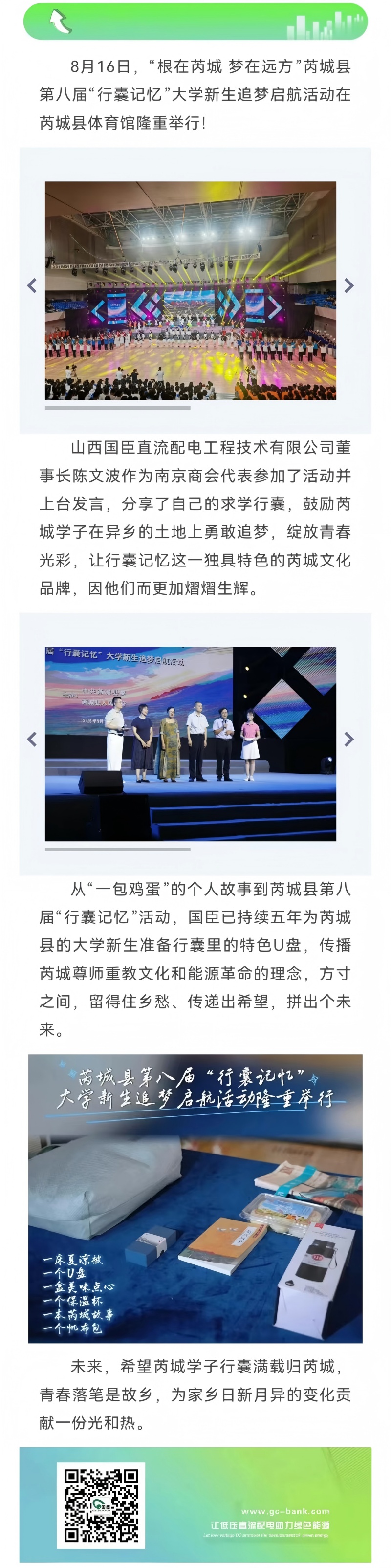Go to next photo in the stage speakers carousel
This screenshot has height=1568, width=391.
349,739
